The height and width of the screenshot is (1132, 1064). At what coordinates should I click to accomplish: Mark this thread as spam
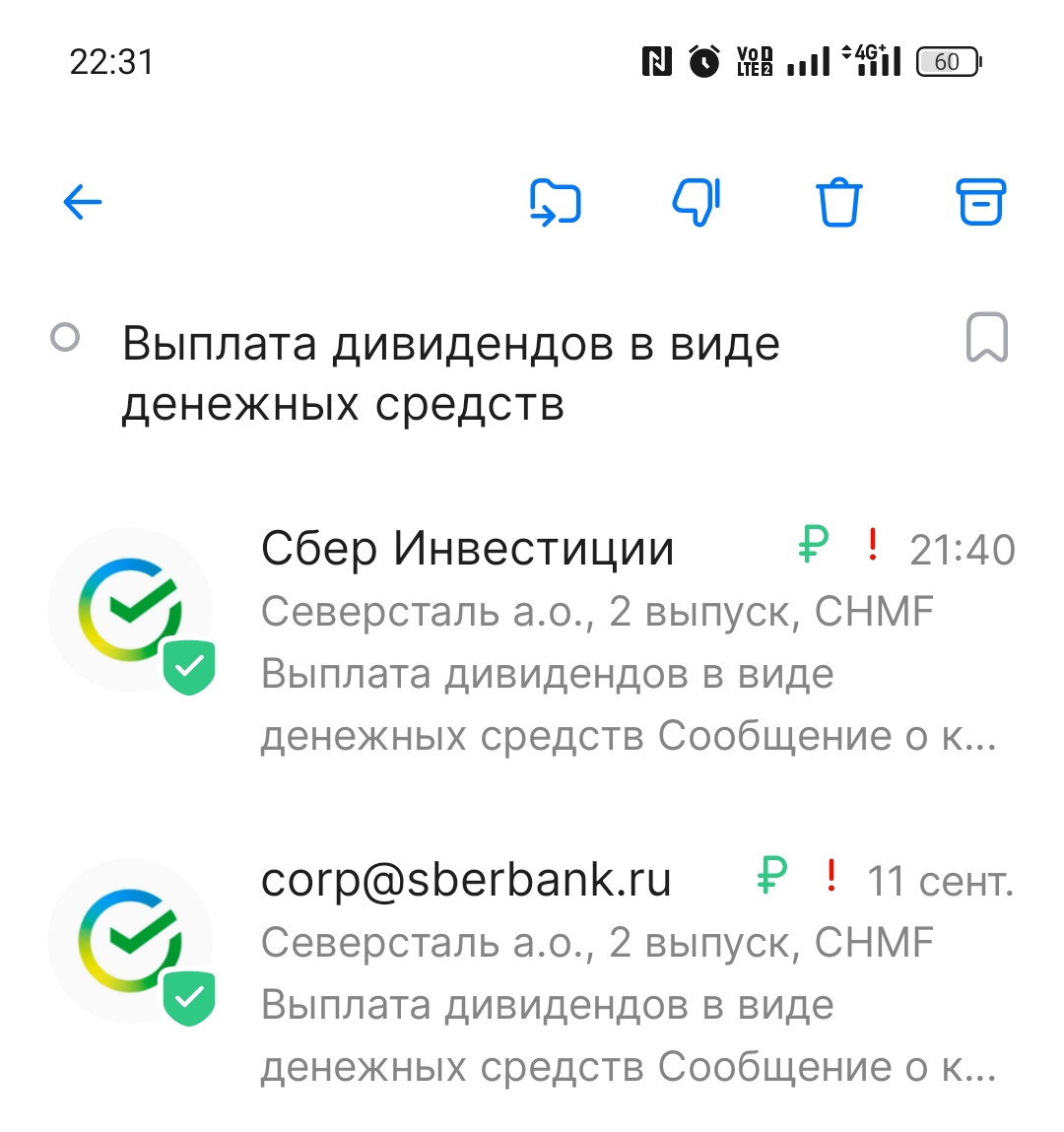(697, 203)
